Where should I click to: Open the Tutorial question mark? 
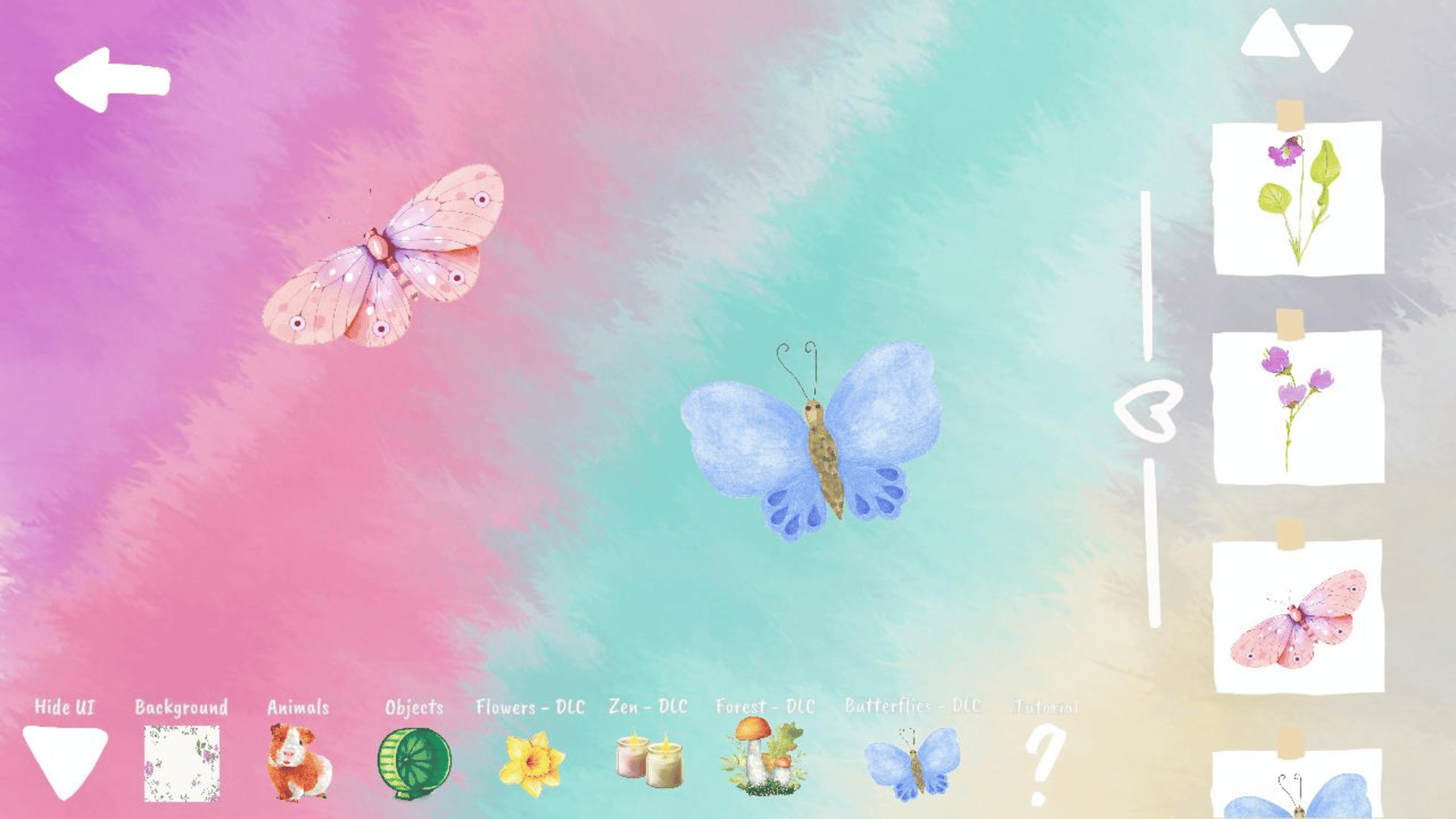coord(1045,762)
